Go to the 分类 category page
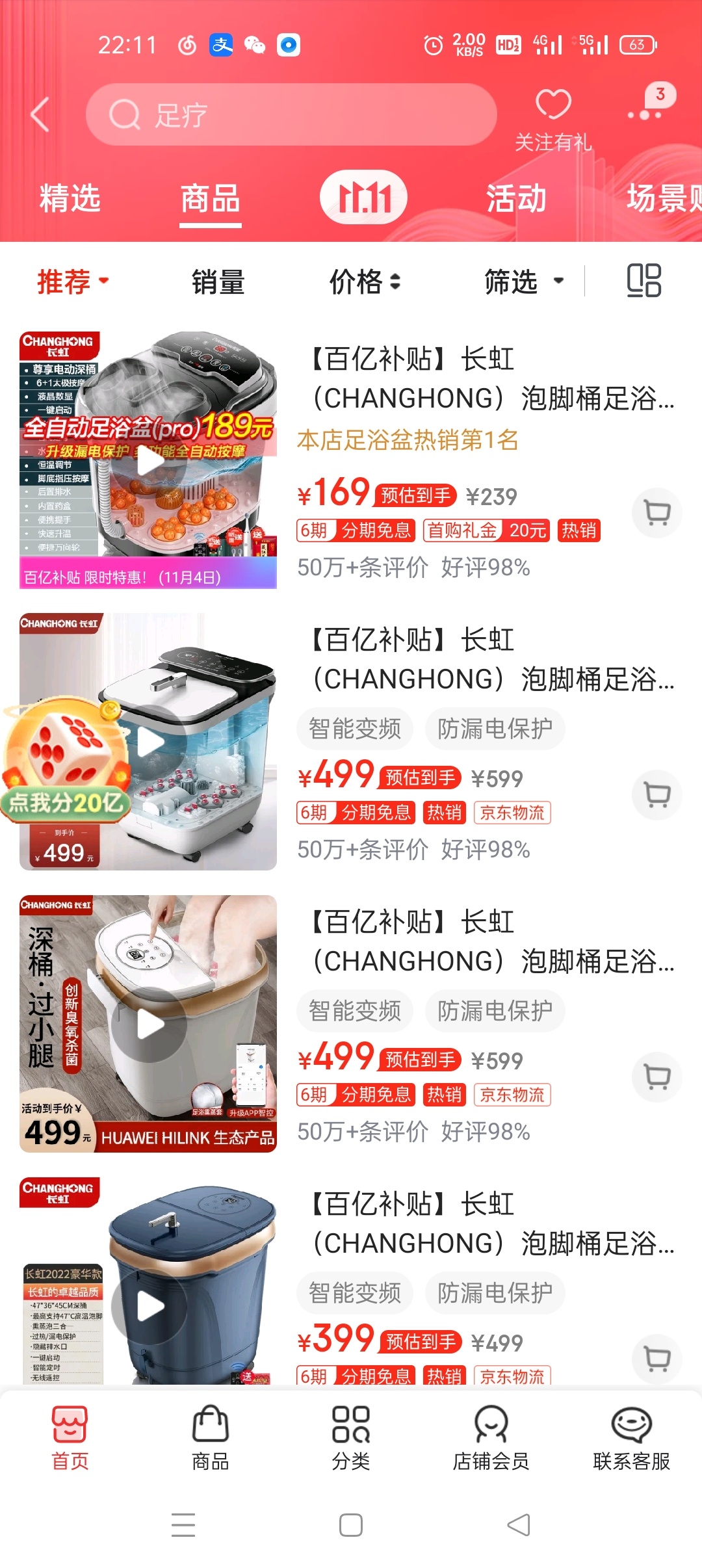This screenshot has height=1568, width=702. (x=351, y=1438)
